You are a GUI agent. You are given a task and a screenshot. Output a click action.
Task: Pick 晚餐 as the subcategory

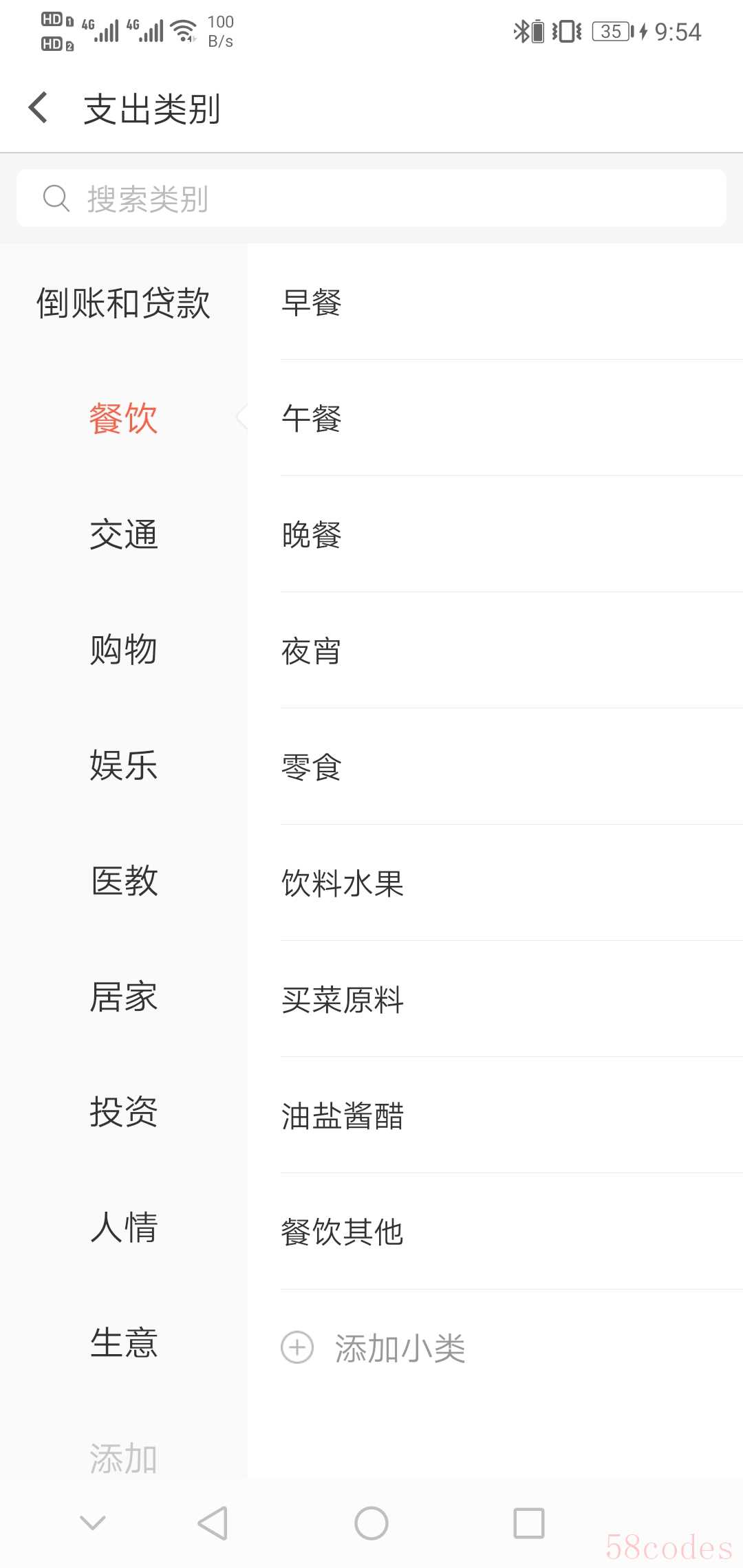click(x=495, y=534)
